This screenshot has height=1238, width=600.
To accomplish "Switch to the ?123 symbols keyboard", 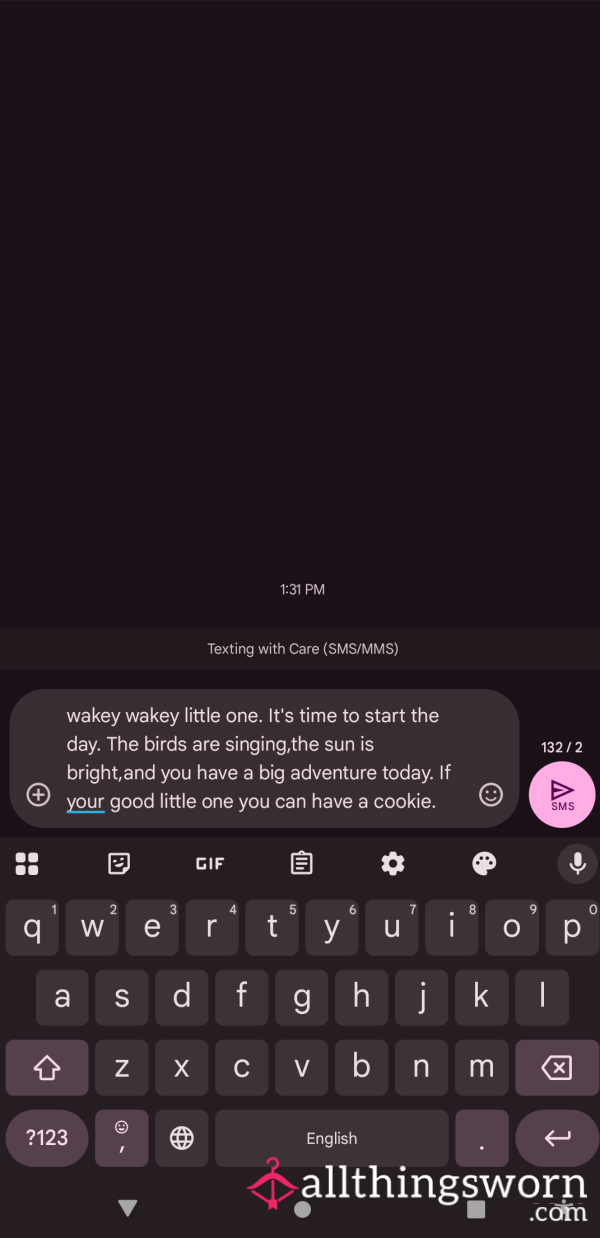I will coord(46,1138).
